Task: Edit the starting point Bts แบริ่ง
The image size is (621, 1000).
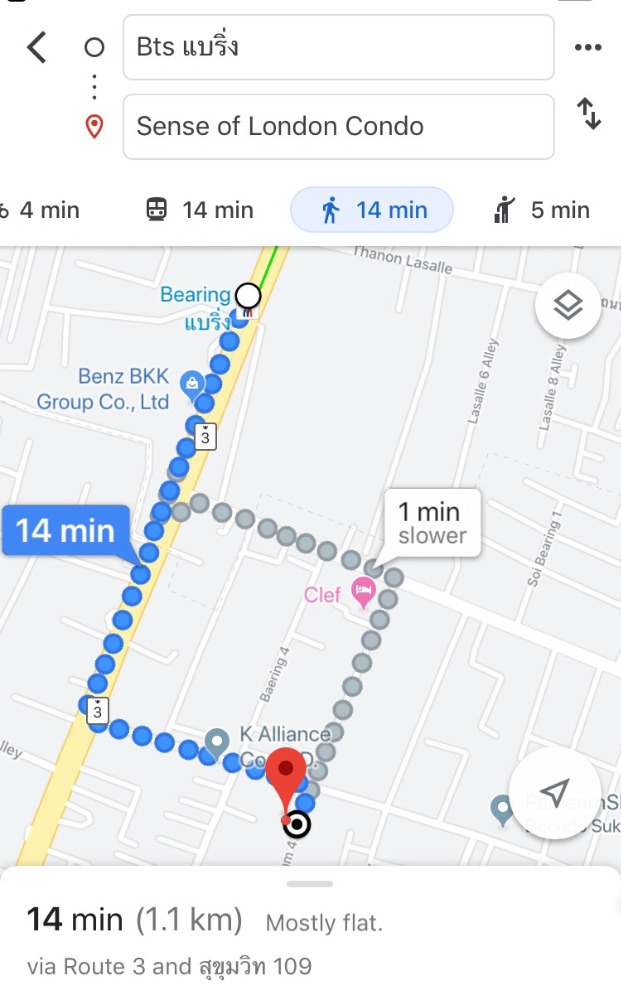Action: tap(338, 47)
